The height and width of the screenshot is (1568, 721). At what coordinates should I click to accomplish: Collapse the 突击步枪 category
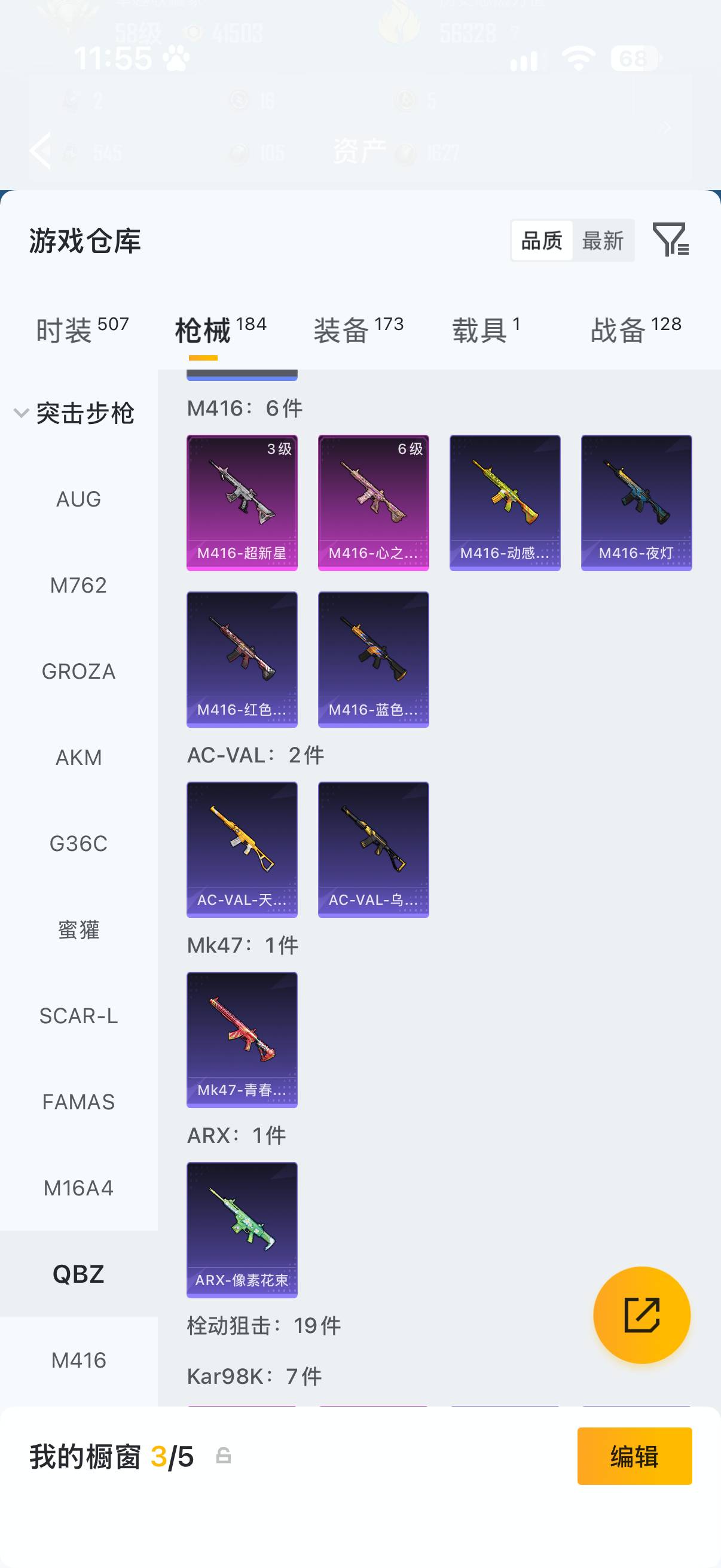[74, 413]
